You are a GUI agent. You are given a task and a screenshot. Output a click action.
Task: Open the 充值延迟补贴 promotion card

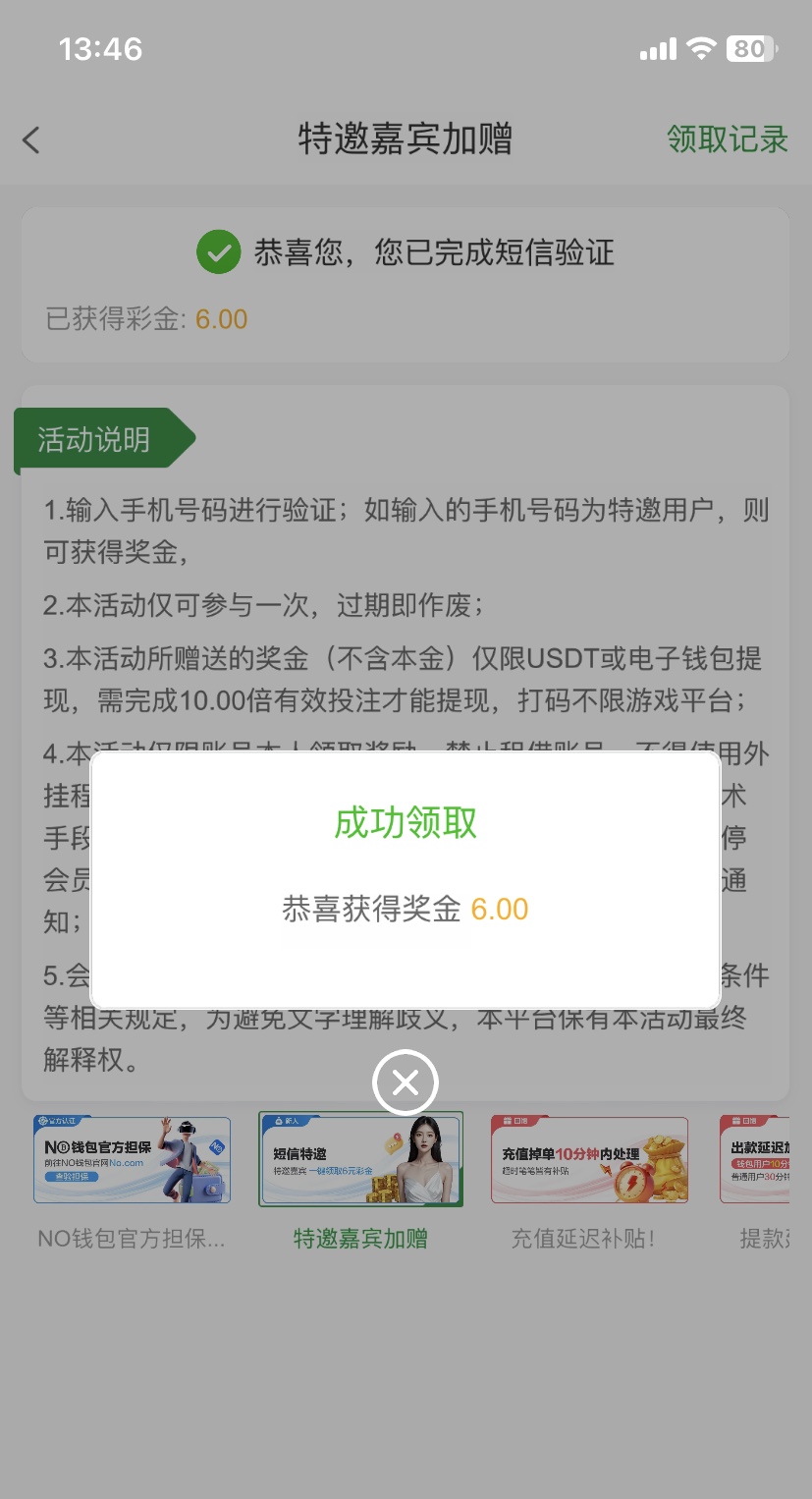(589, 1160)
